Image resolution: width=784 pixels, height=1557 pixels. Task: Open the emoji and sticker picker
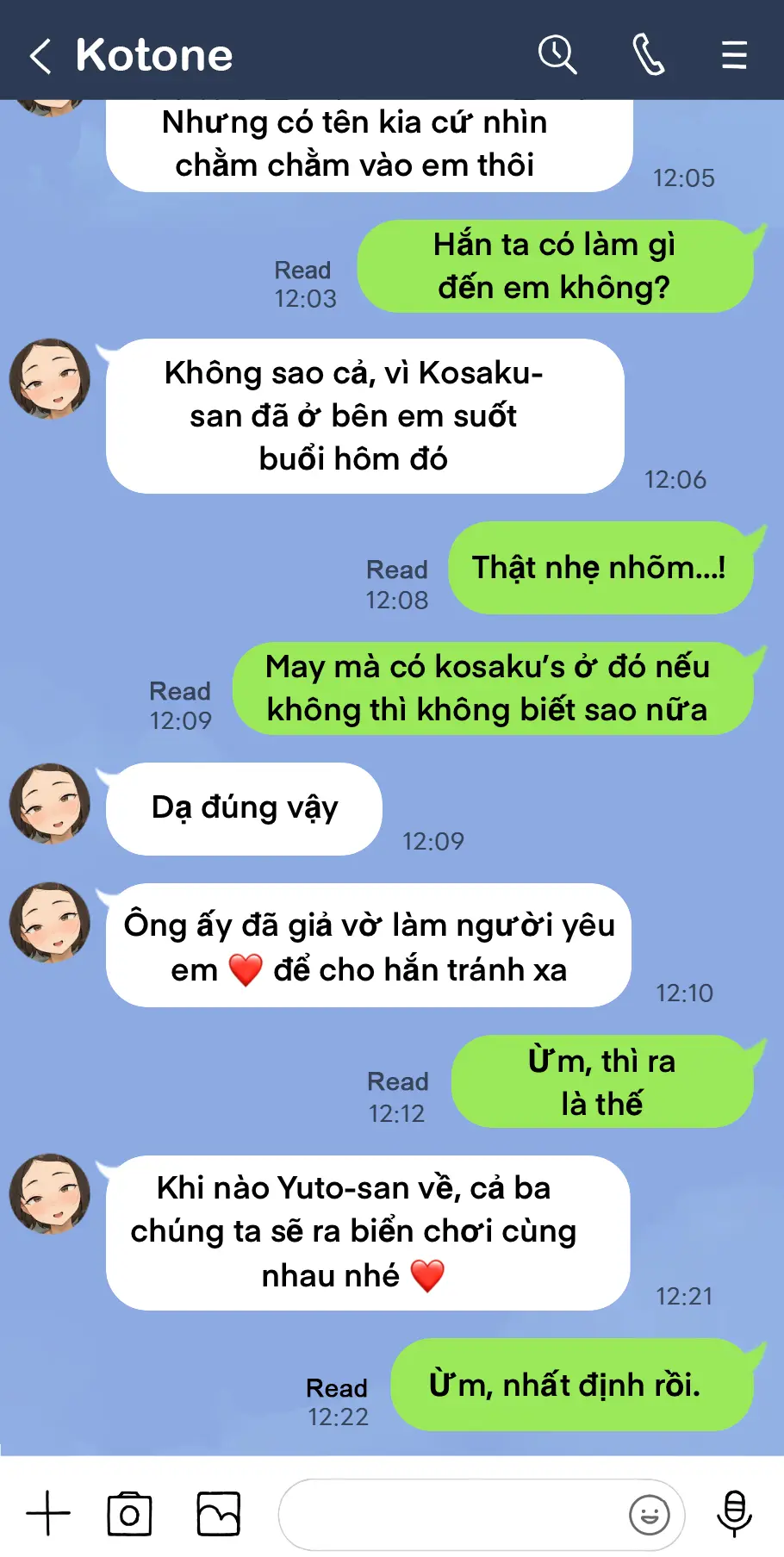pyautogui.click(x=650, y=1514)
